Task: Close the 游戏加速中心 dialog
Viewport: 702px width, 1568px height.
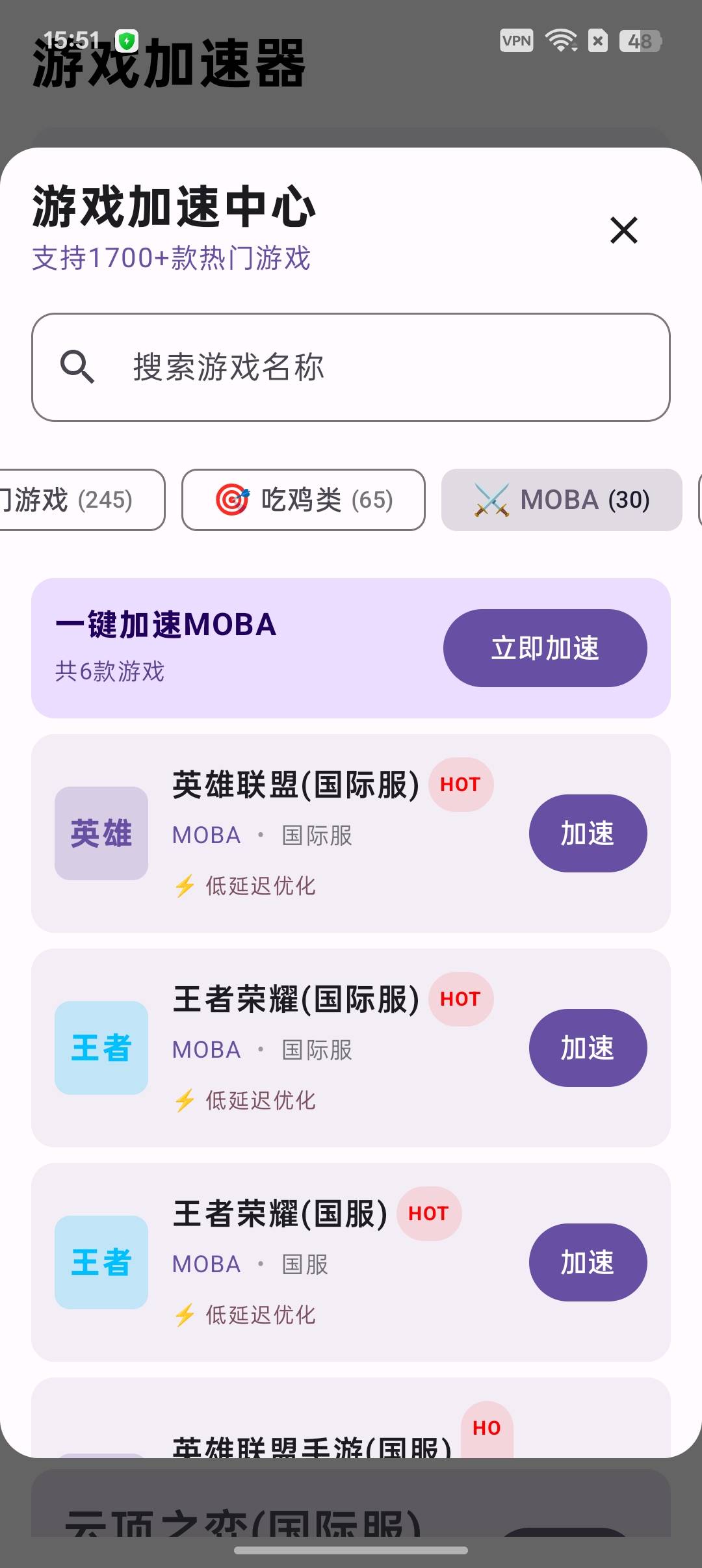Action: [x=623, y=230]
